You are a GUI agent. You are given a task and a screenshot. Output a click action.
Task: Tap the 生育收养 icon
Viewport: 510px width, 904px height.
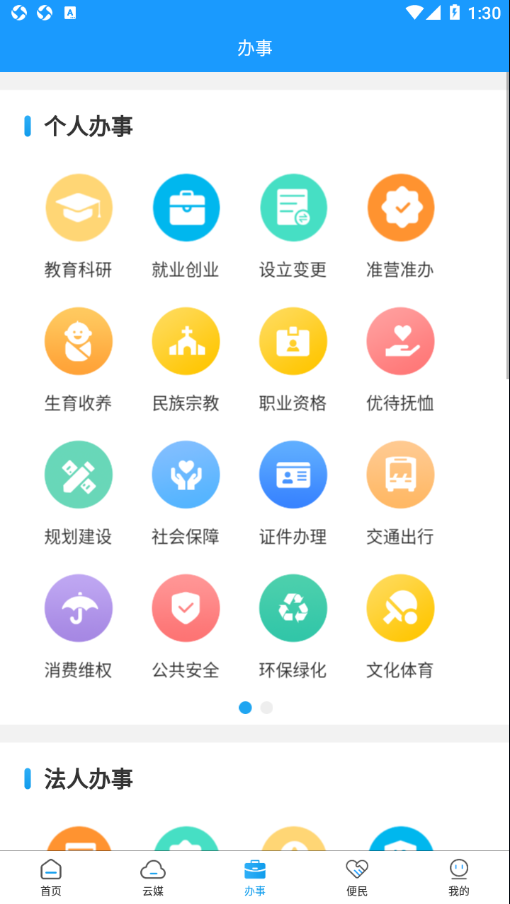coord(78,341)
